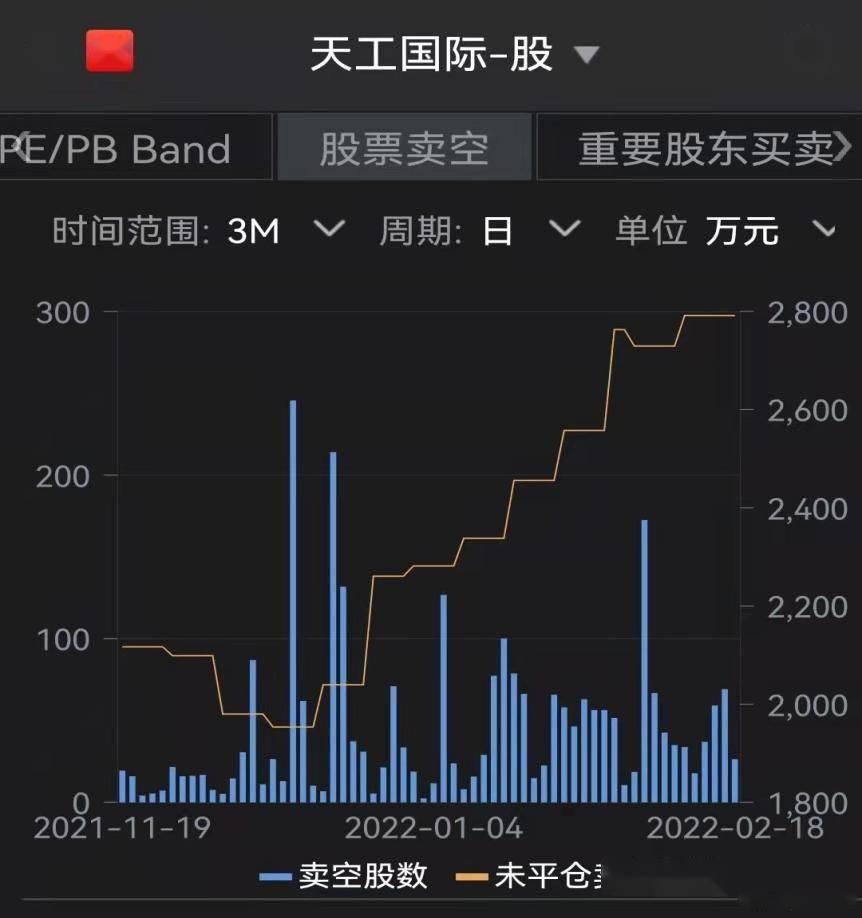Click the red app logo icon
The height and width of the screenshot is (918, 862).
tap(109, 49)
